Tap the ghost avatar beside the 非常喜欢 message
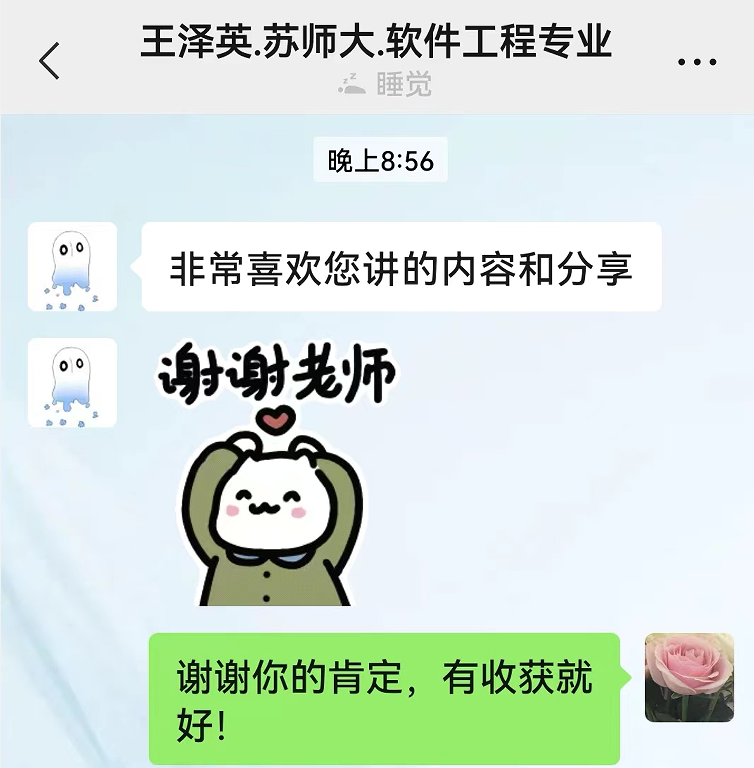The image size is (754, 768). click(72, 267)
